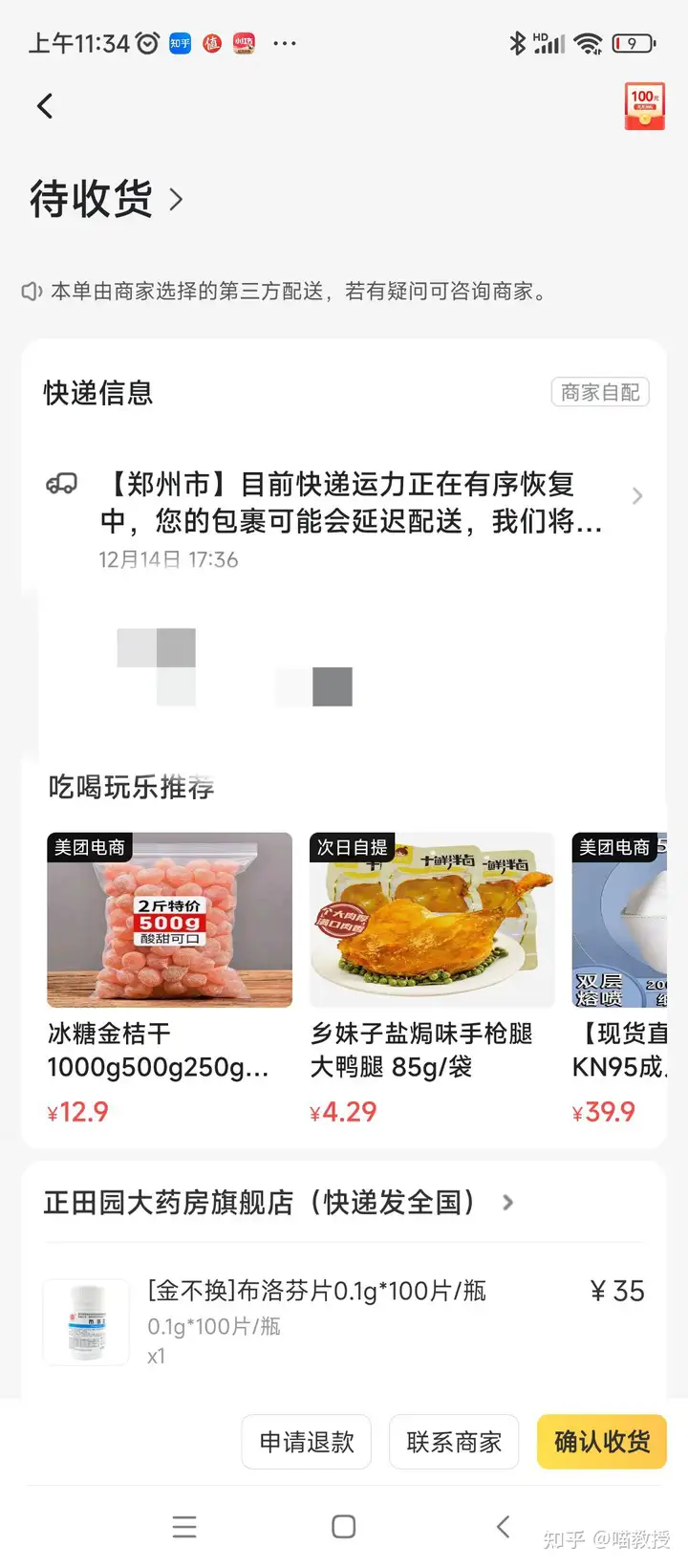The image size is (688, 1568).
Task: Contact the seller via 联系商家
Action: [454, 1442]
